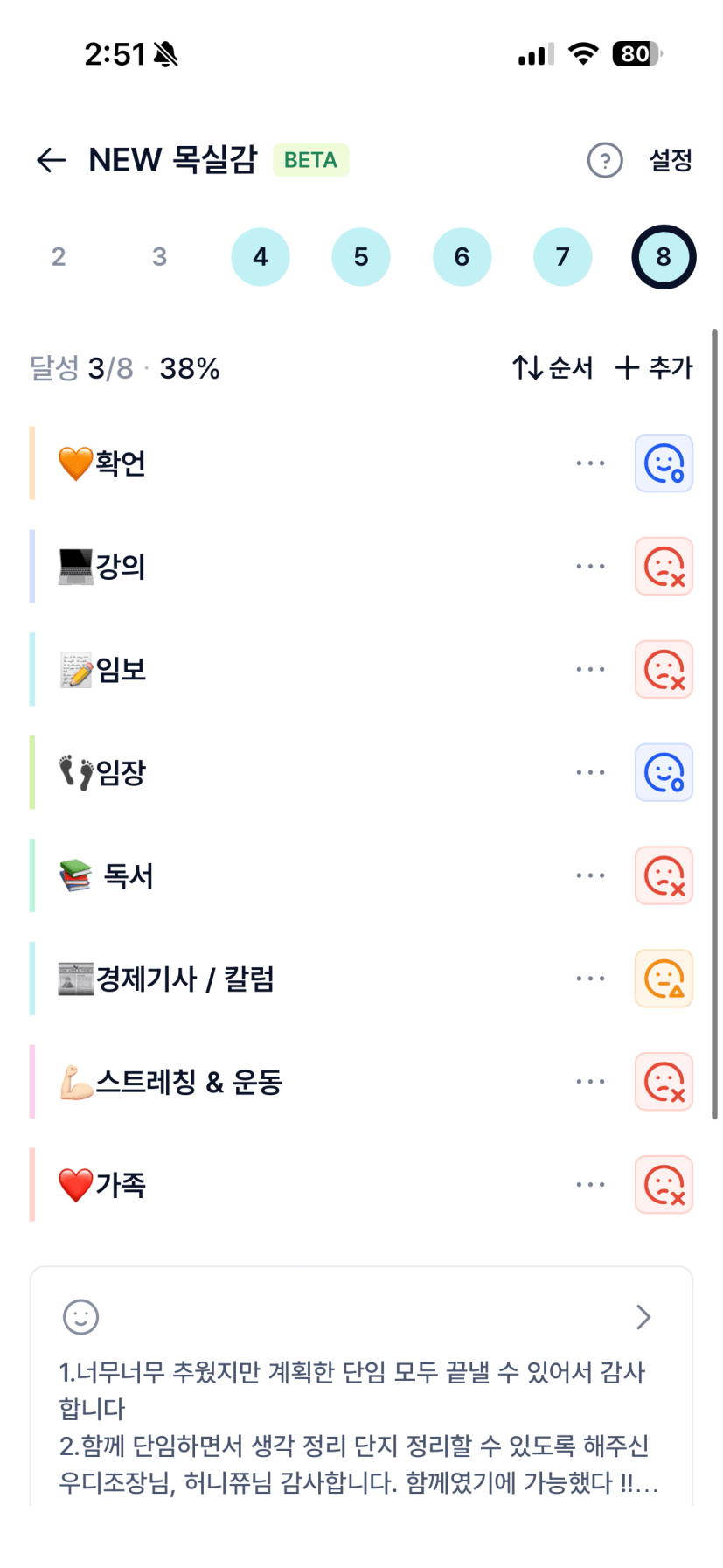Select day 3 in the date row

point(159,257)
